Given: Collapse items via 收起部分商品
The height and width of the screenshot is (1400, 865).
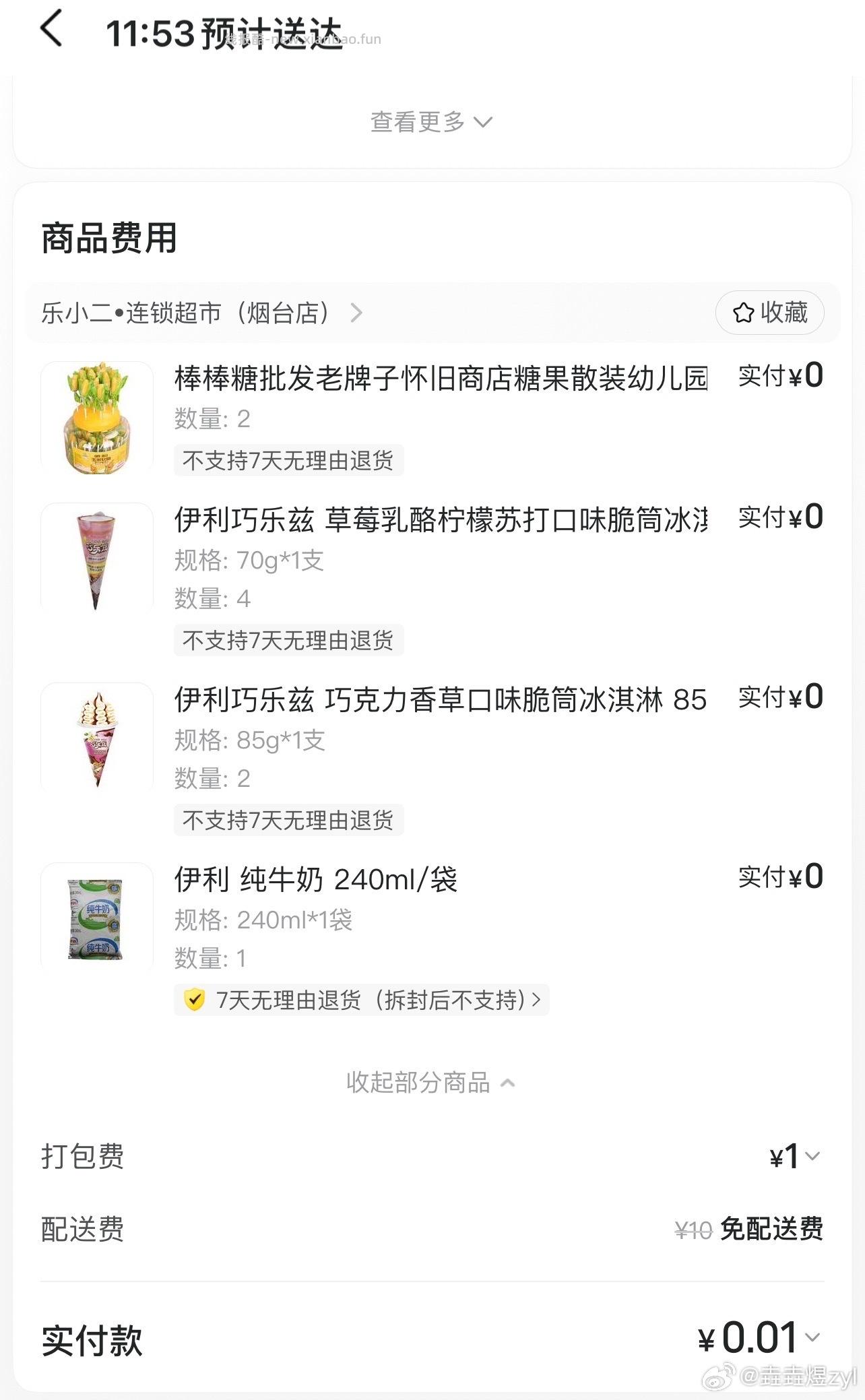Looking at the screenshot, I should coord(431,1083).
